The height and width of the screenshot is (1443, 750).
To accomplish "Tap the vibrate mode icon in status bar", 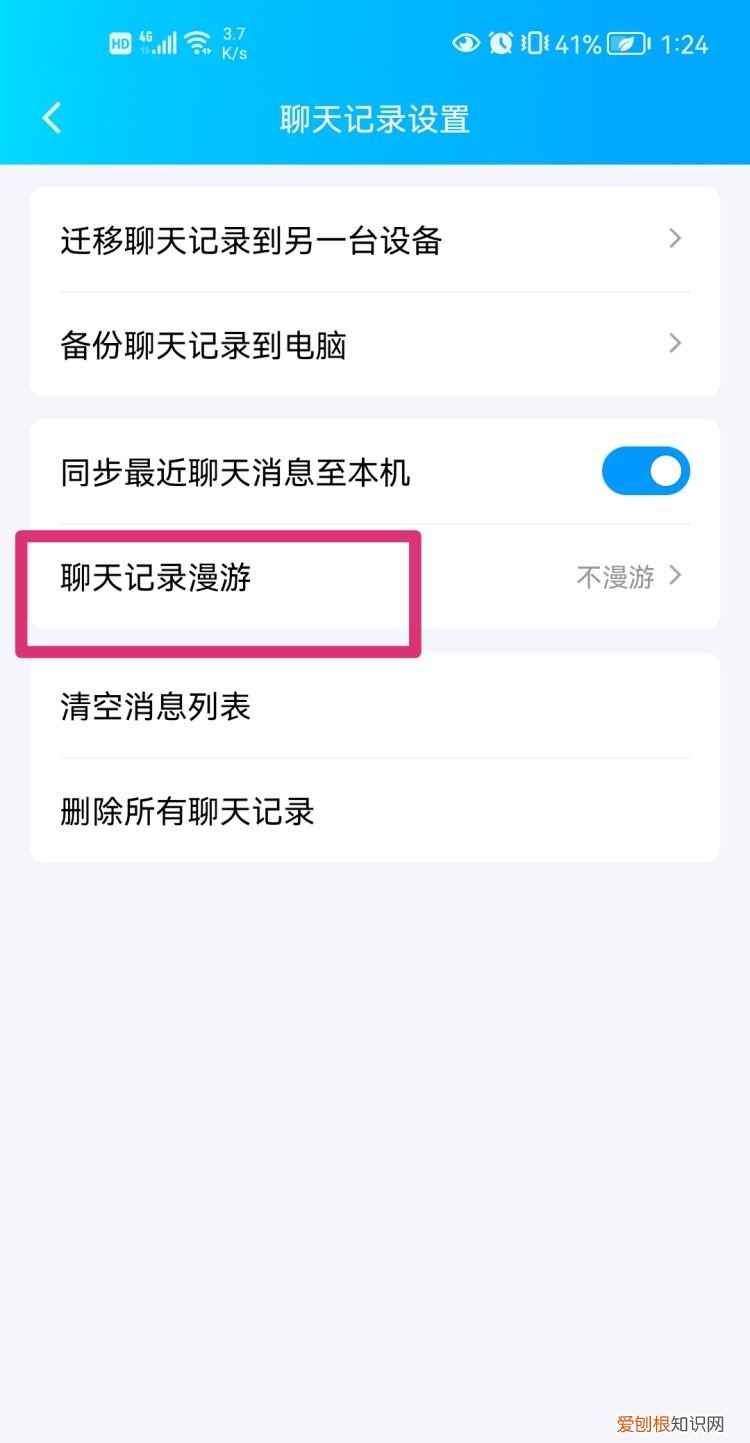I will 535,43.
